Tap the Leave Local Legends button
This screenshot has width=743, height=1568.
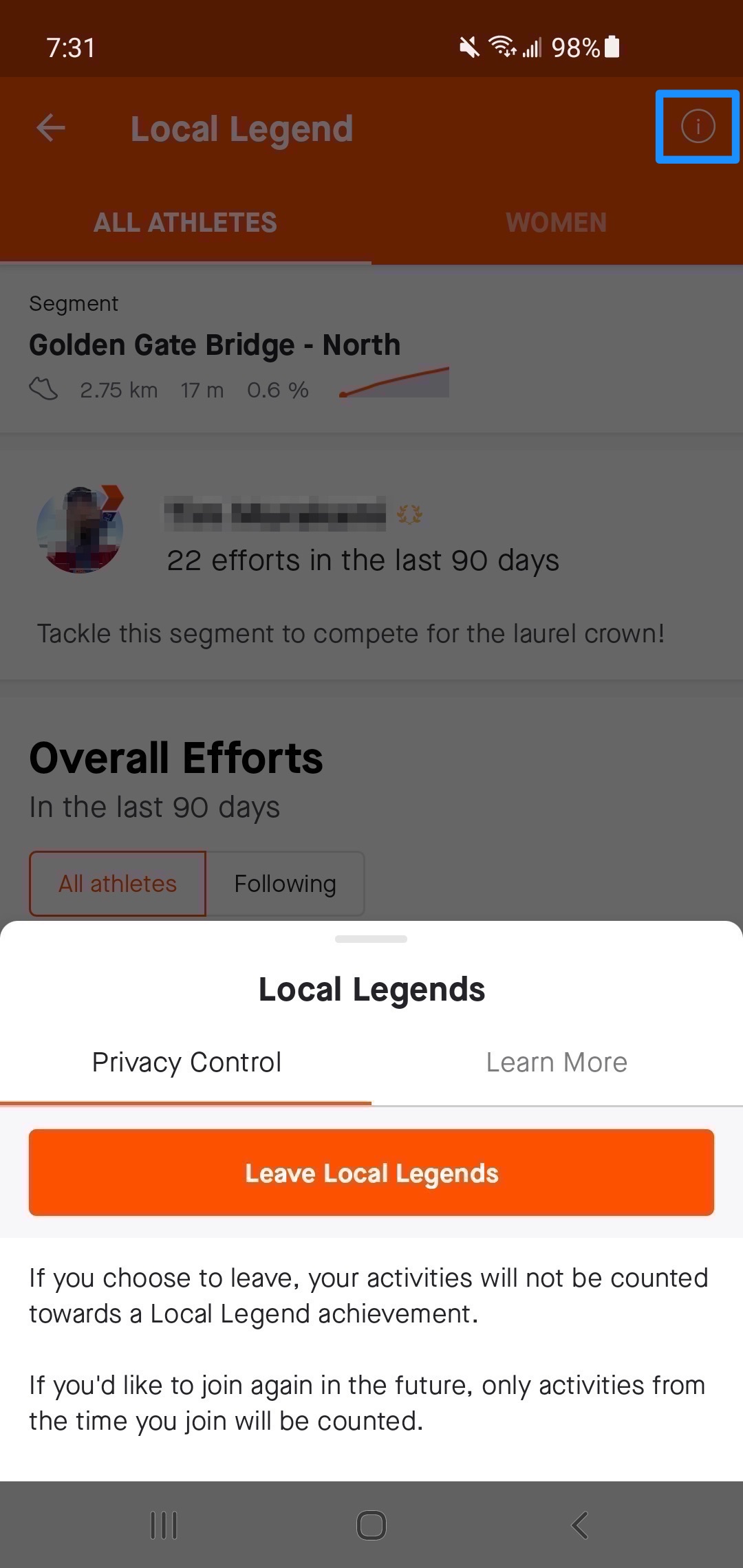tap(371, 1173)
